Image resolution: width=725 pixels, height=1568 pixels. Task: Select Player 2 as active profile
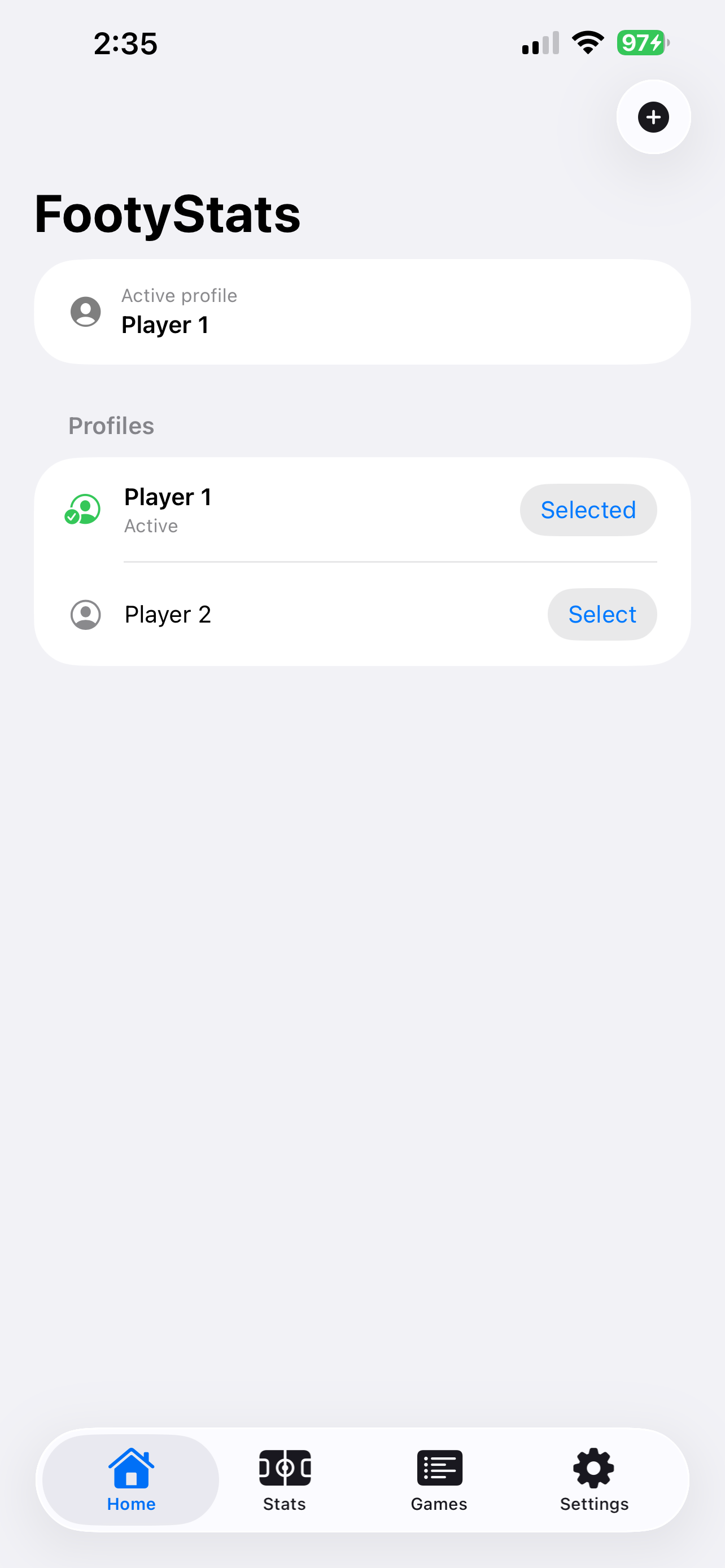[x=601, y=614]
